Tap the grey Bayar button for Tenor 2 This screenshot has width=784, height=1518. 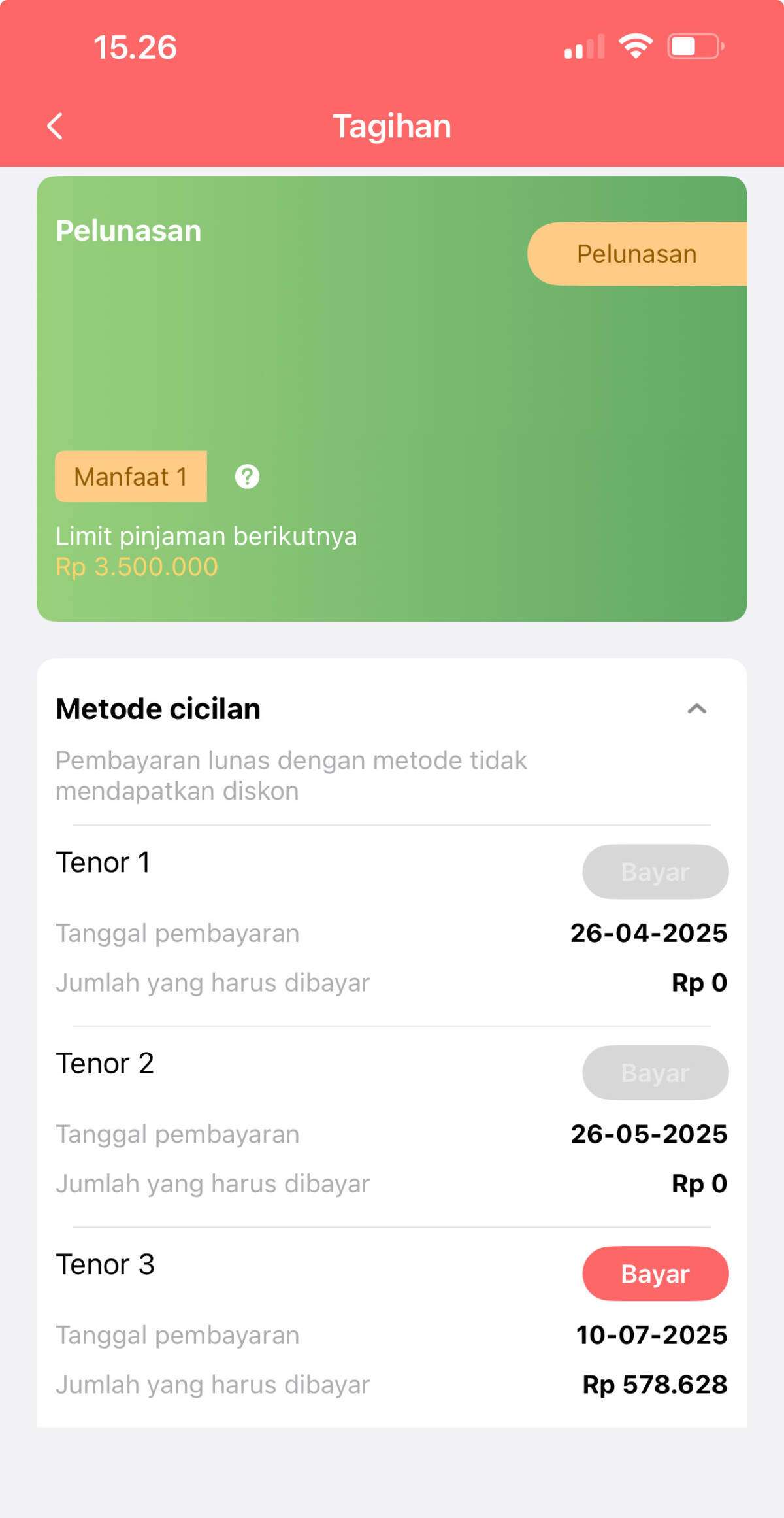tap(655, 1072)
